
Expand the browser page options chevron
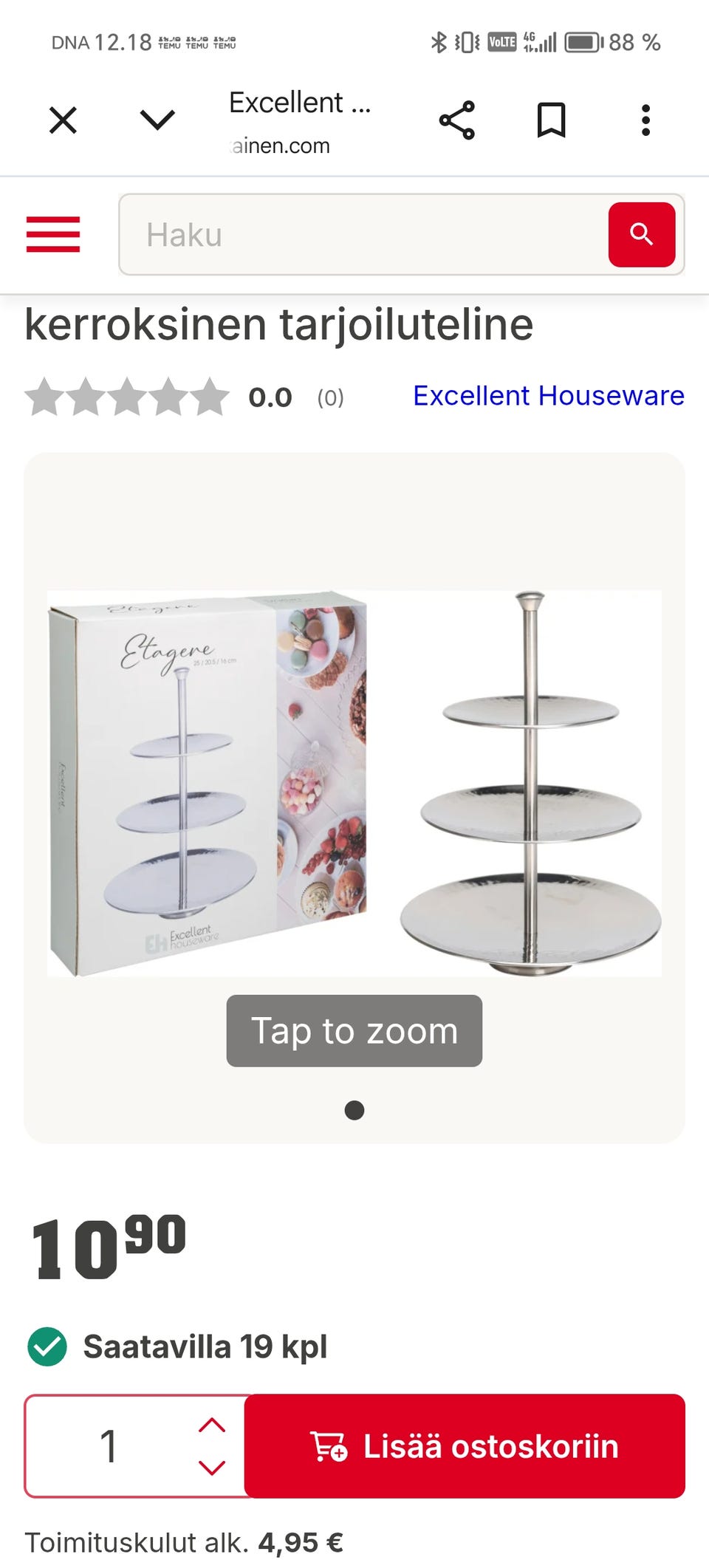pos(157,120)
